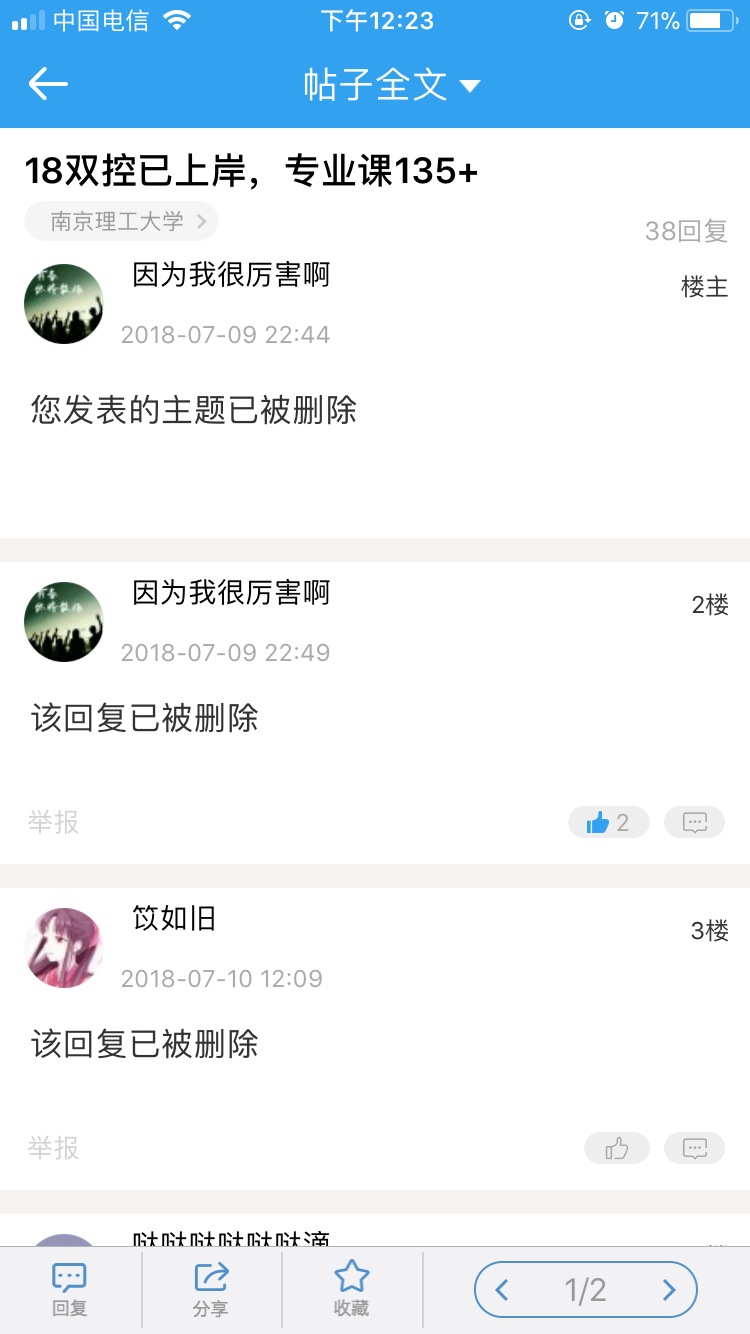750x1334 pixels.
Task: Comment on the 2楼 reply
Action: pyautogui.click(x=695, y=822)
